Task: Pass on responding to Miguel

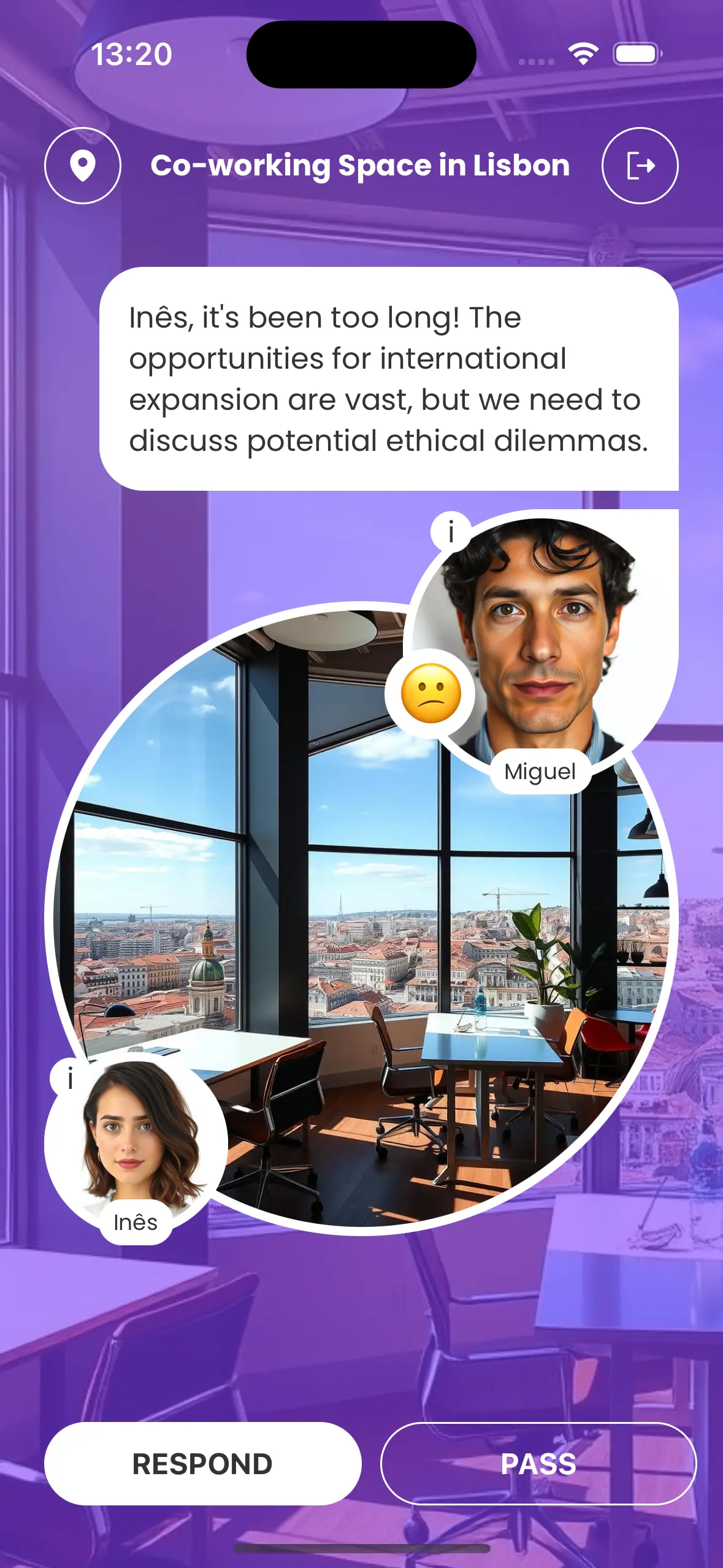Action: [x=538, y=1464]
